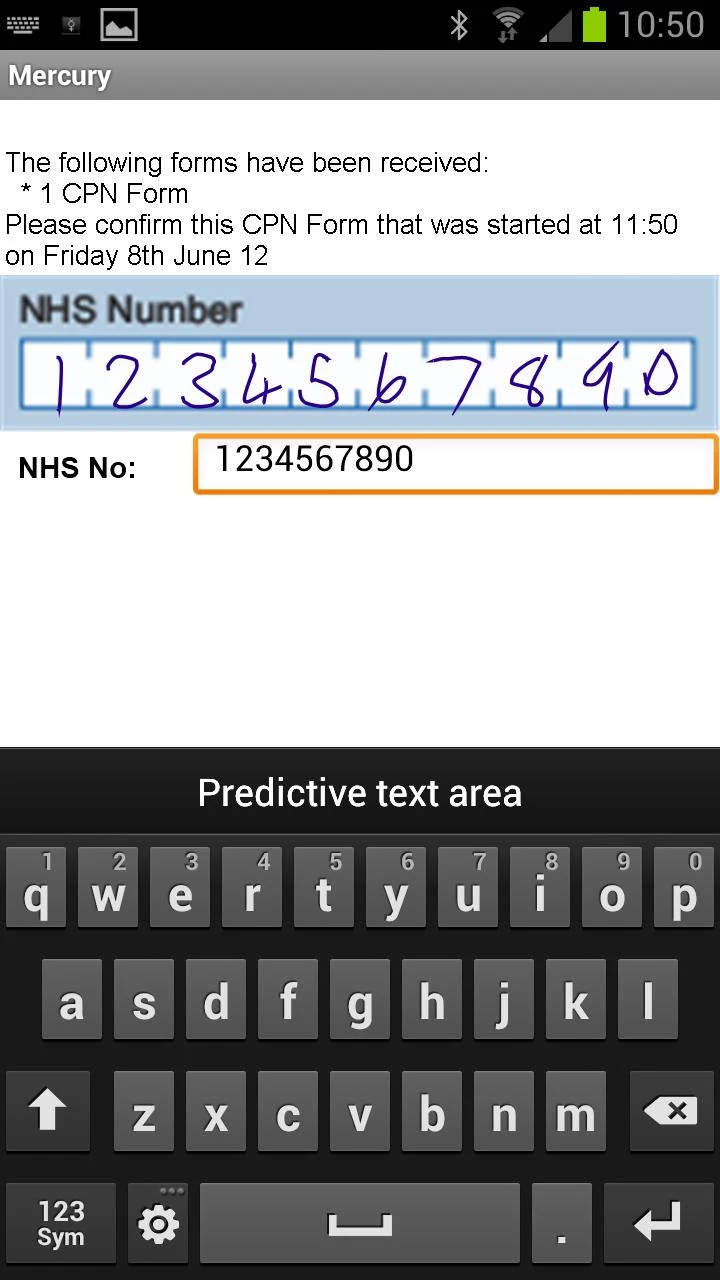The height and width of the screenshot is (1280, 720).
Task: Hit the enter key on keyboard
Action: (x=658, y=1223)
